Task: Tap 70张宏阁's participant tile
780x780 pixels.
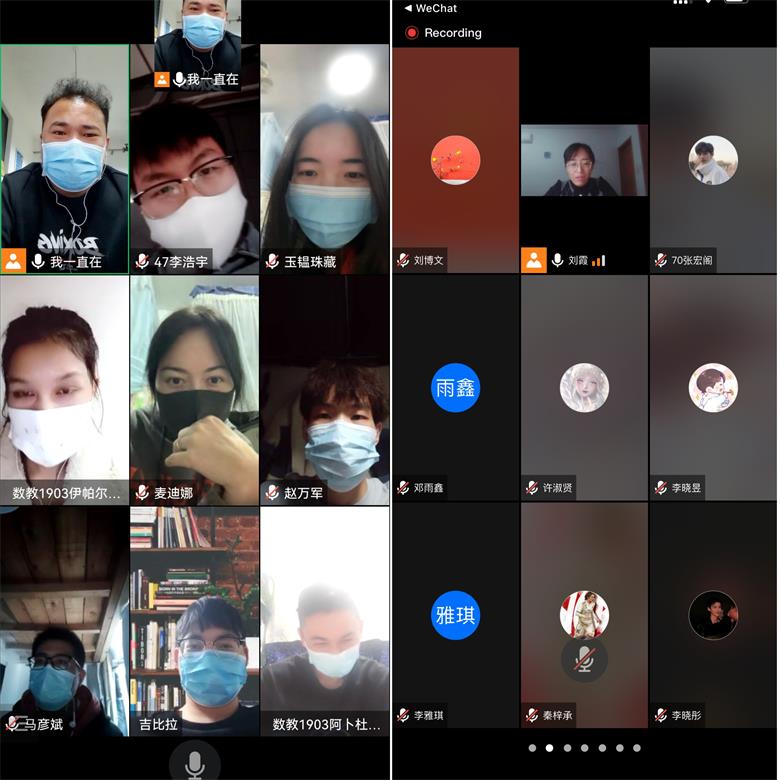Action: click(713, 160)
